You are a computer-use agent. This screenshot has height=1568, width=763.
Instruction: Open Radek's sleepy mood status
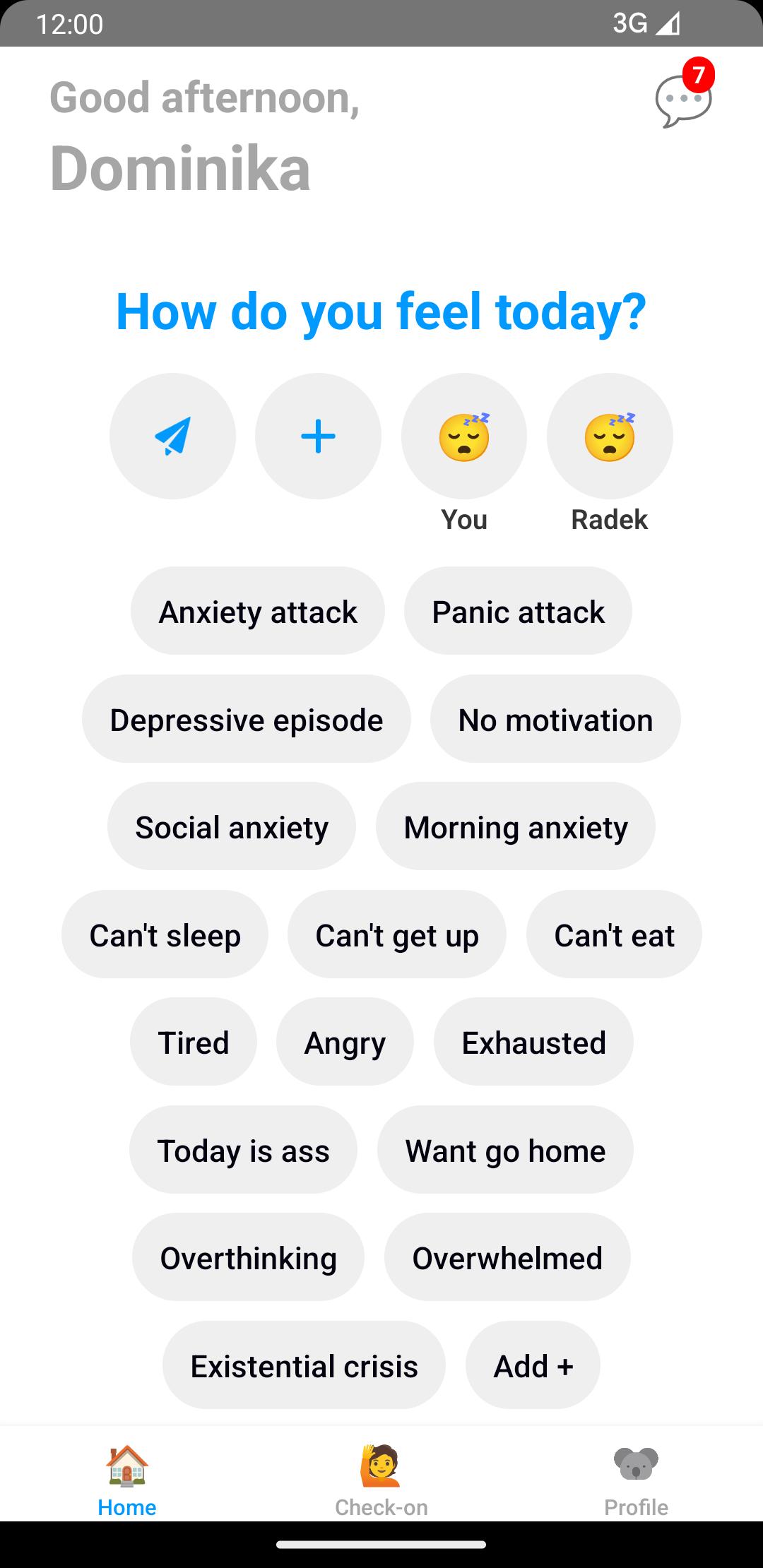[x=609, y=436]
